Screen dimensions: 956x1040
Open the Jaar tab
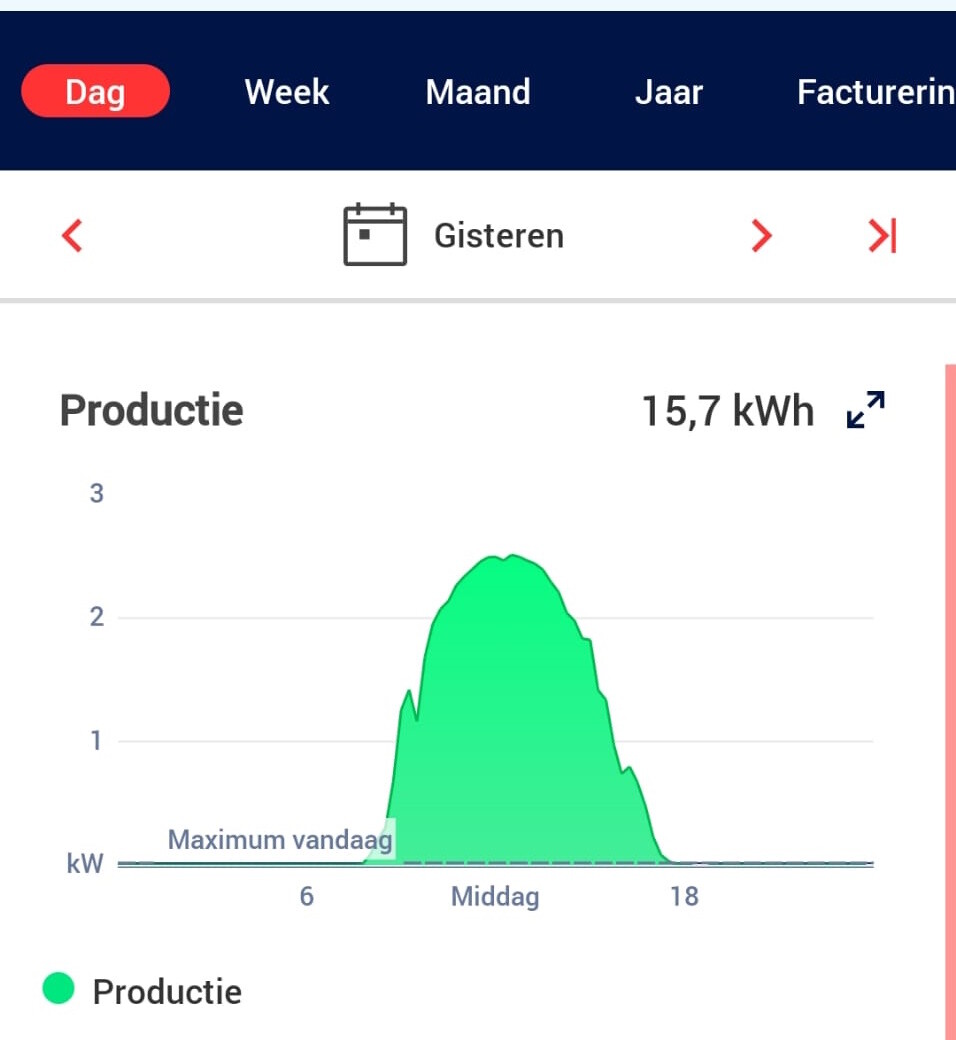(x=669, y=92)
